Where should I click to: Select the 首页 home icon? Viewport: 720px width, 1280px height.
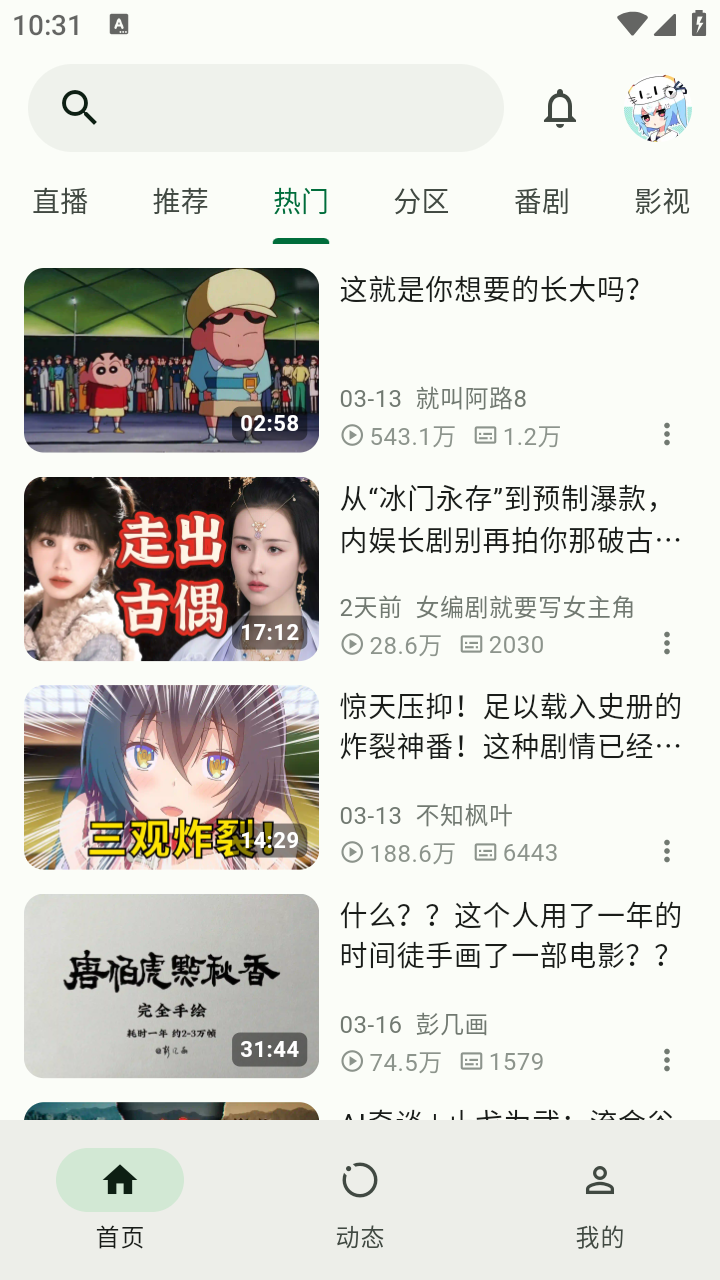pos(120,1180)
